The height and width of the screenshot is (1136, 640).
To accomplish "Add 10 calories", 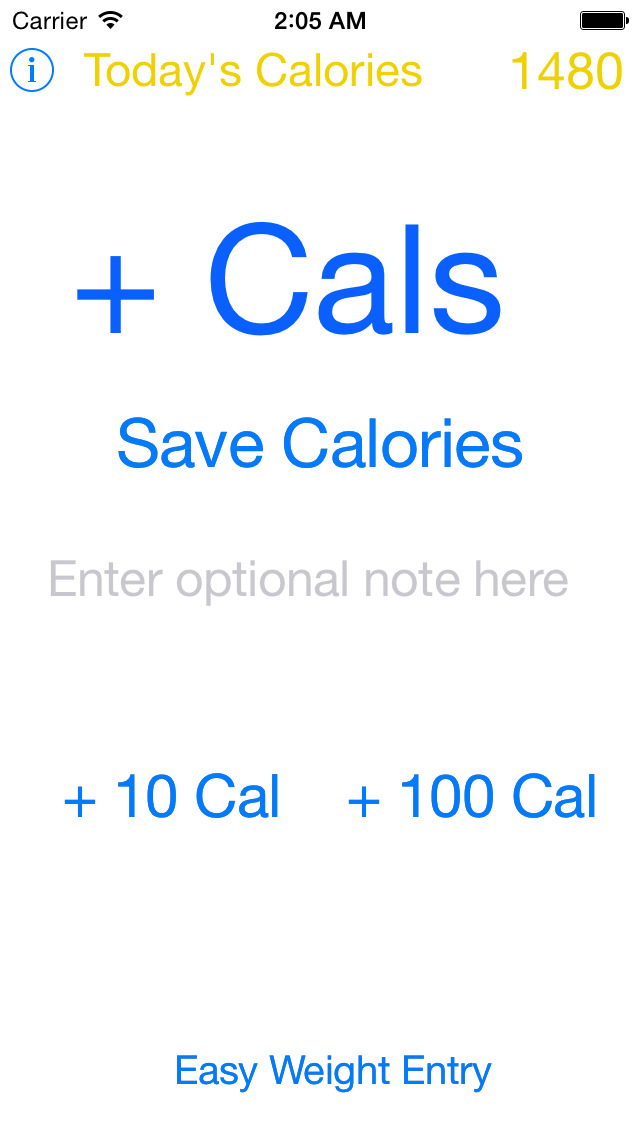I will [x=172, y=798].
